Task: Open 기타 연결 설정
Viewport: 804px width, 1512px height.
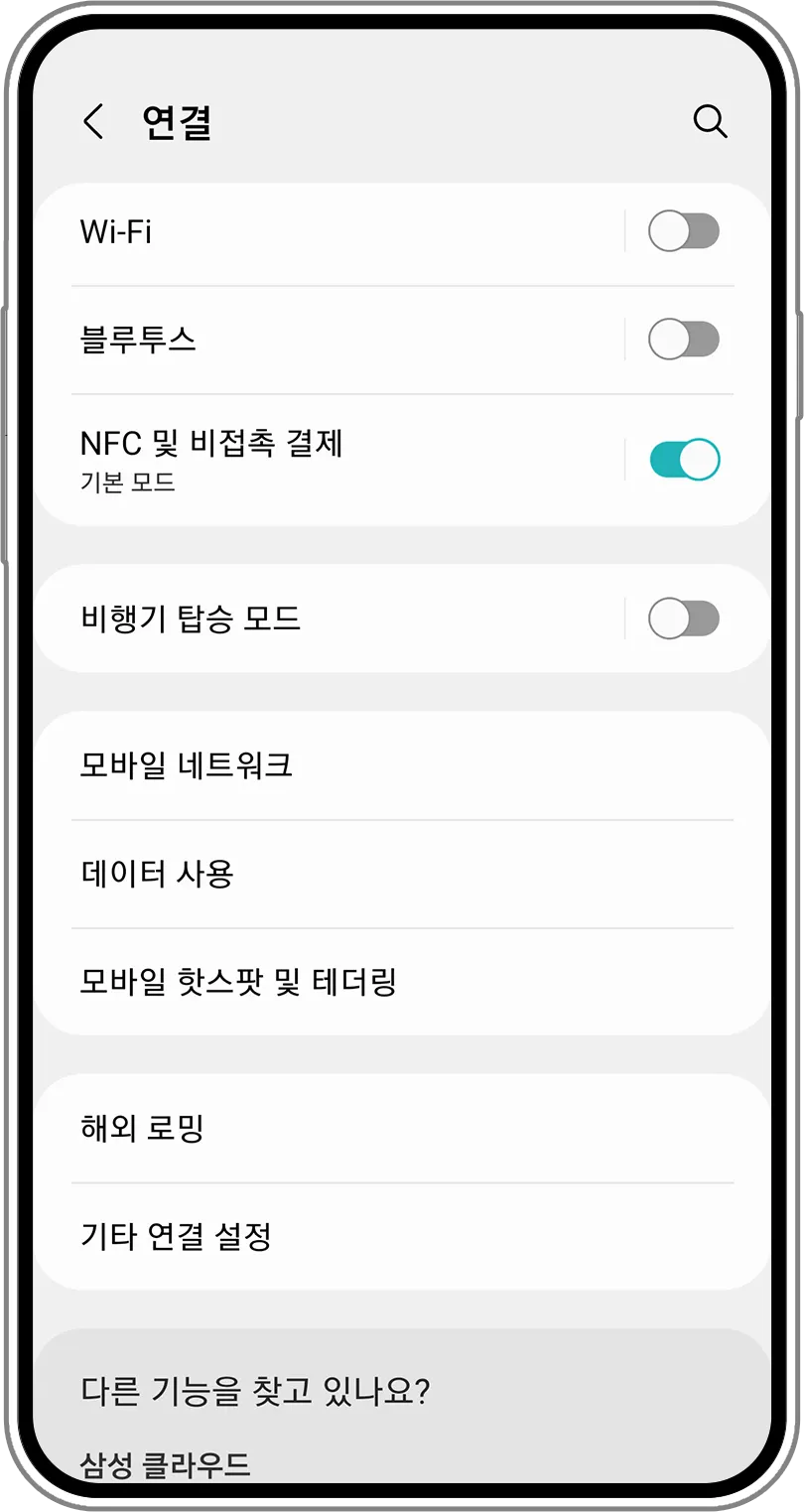Action: [397, 1236]
